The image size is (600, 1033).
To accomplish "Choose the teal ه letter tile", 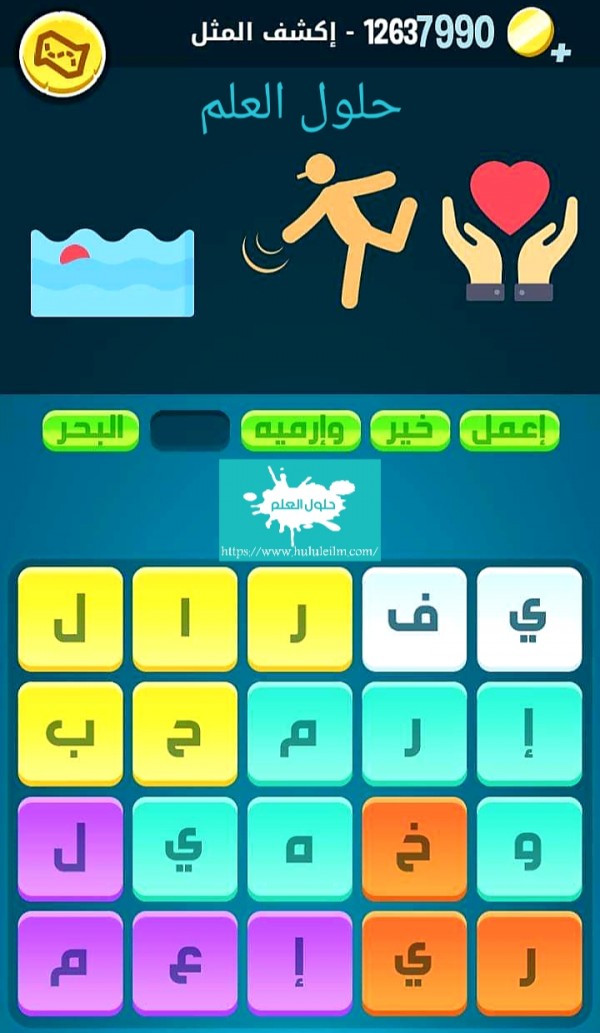I will click(x=300, y=849).
